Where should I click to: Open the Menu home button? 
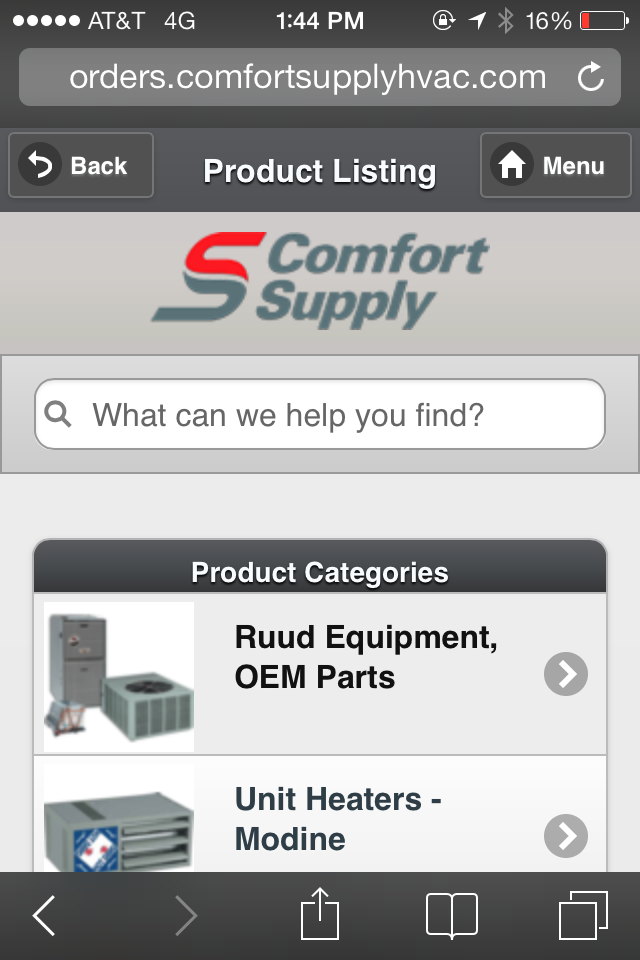pos(556,166)
